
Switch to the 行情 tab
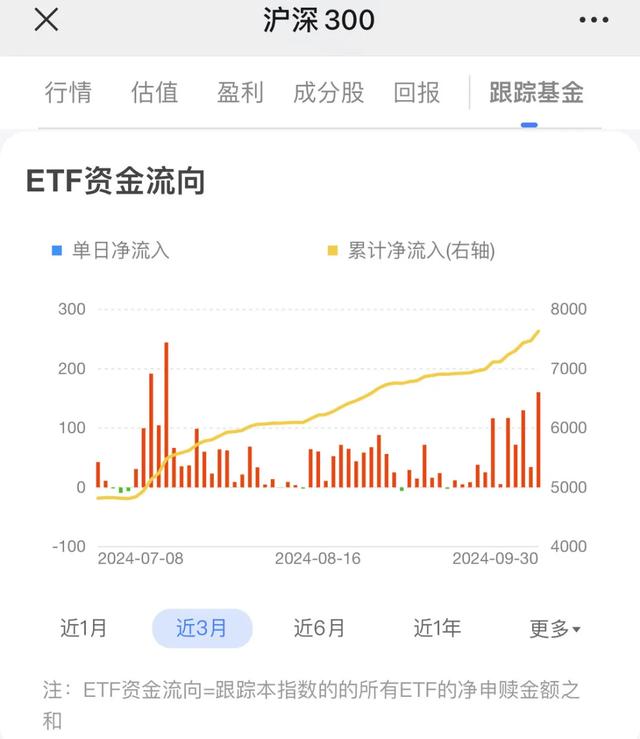coord(68,93)
